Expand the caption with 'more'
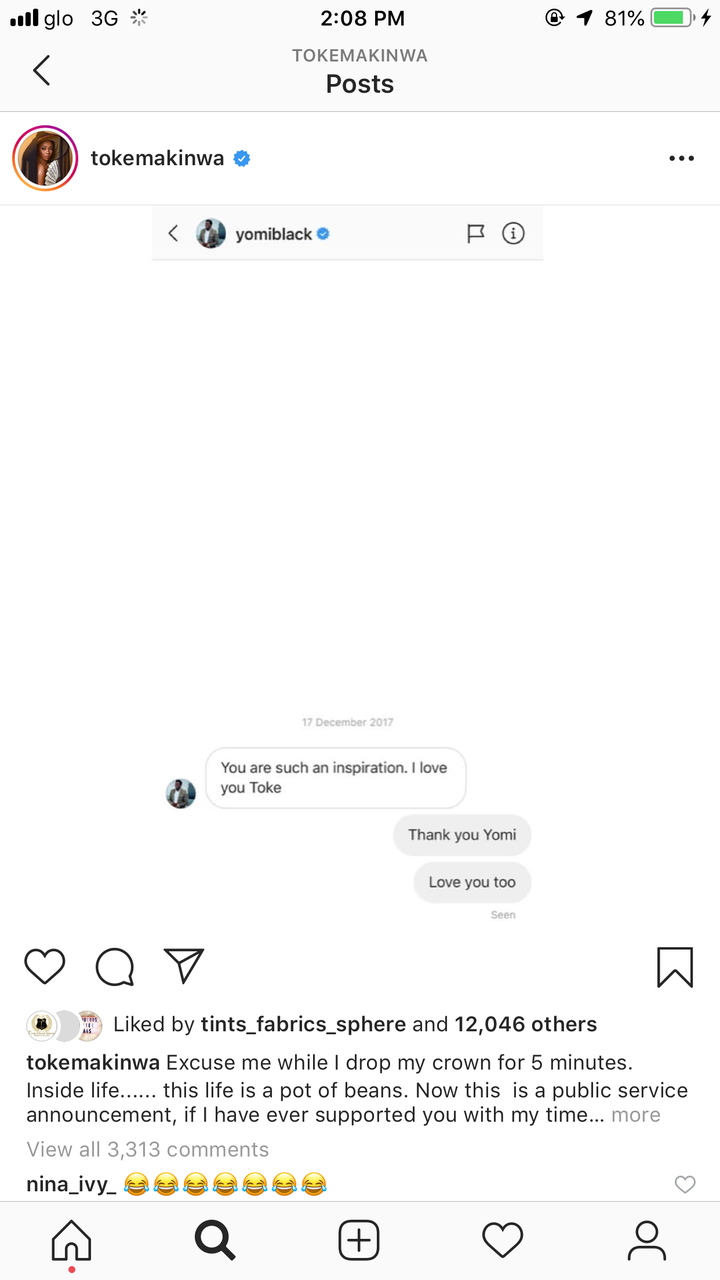 [x=636, y=1114]
